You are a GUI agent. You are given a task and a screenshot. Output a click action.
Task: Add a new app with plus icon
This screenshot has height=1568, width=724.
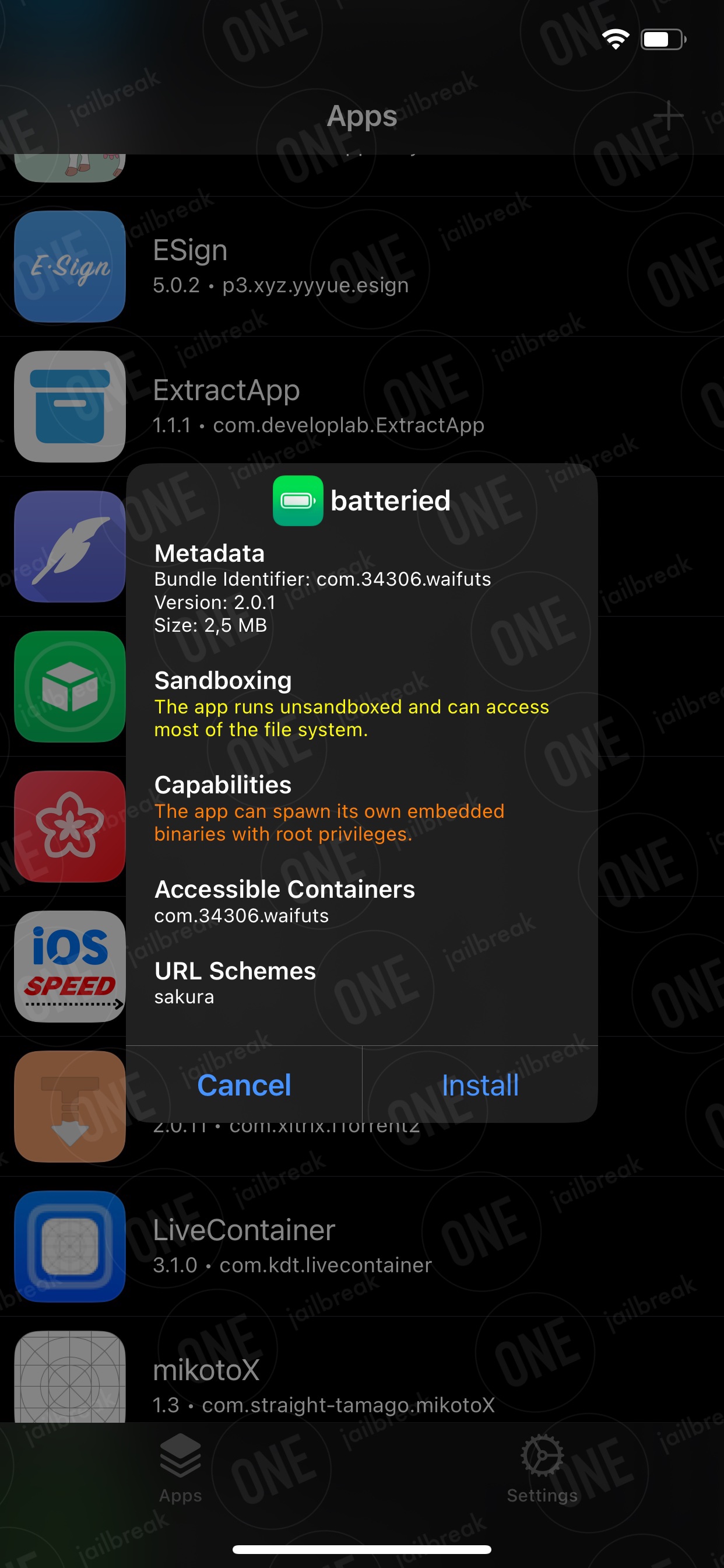coord(668,116)
